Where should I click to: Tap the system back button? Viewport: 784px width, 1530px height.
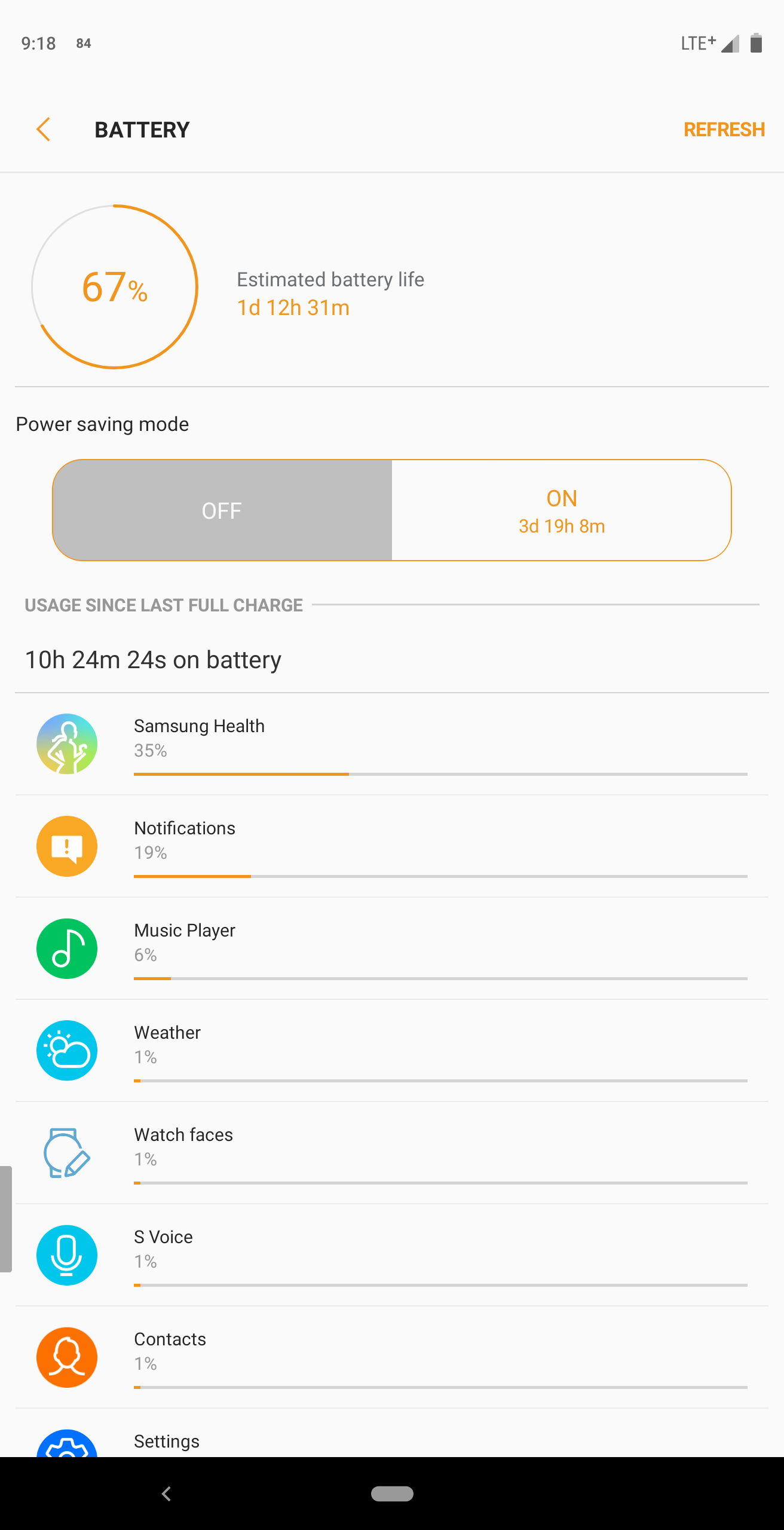[x=167, y=1494]
